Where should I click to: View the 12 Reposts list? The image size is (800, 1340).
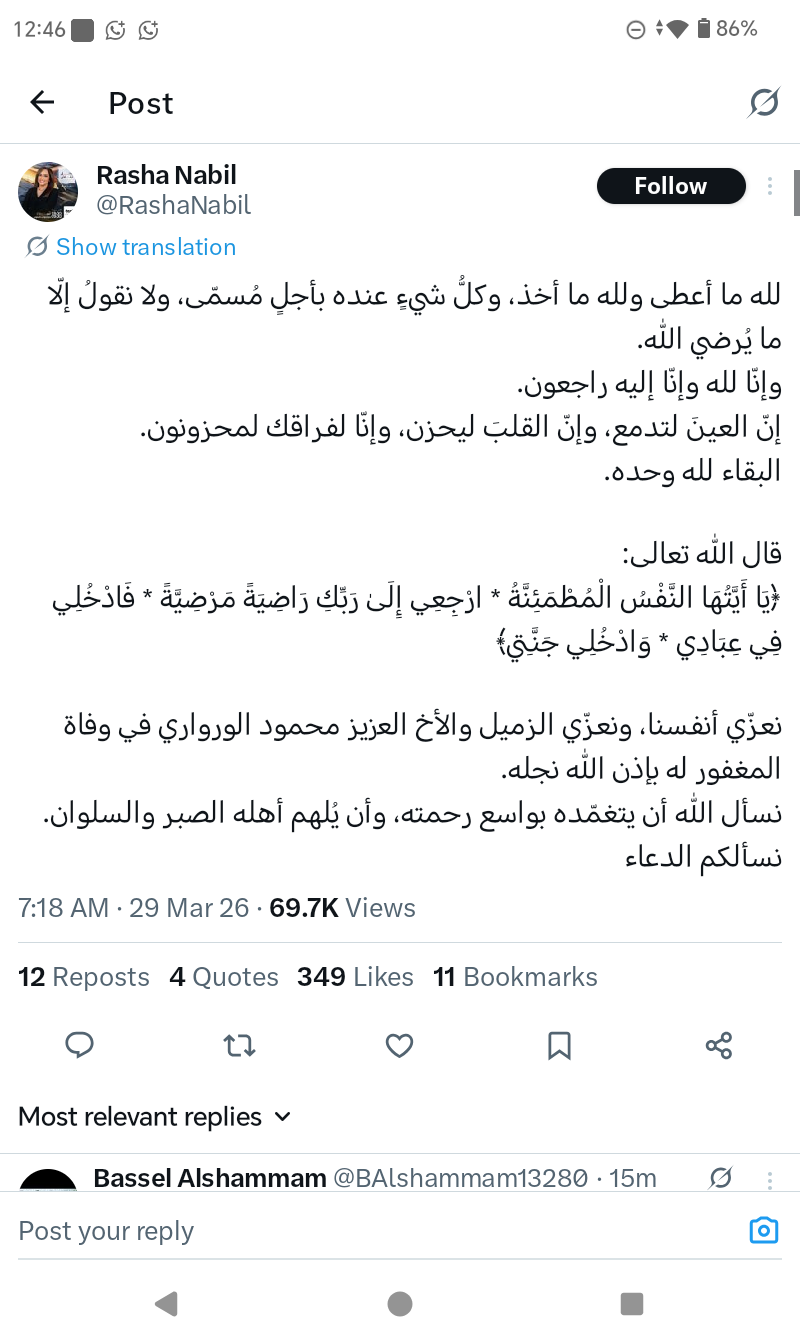(84, 977)
